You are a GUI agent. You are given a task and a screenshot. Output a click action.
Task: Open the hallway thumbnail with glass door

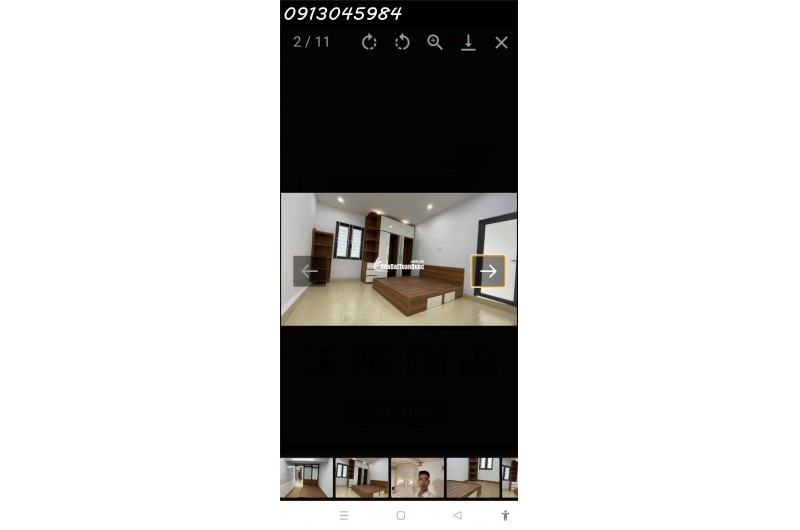tap(306, 478)
